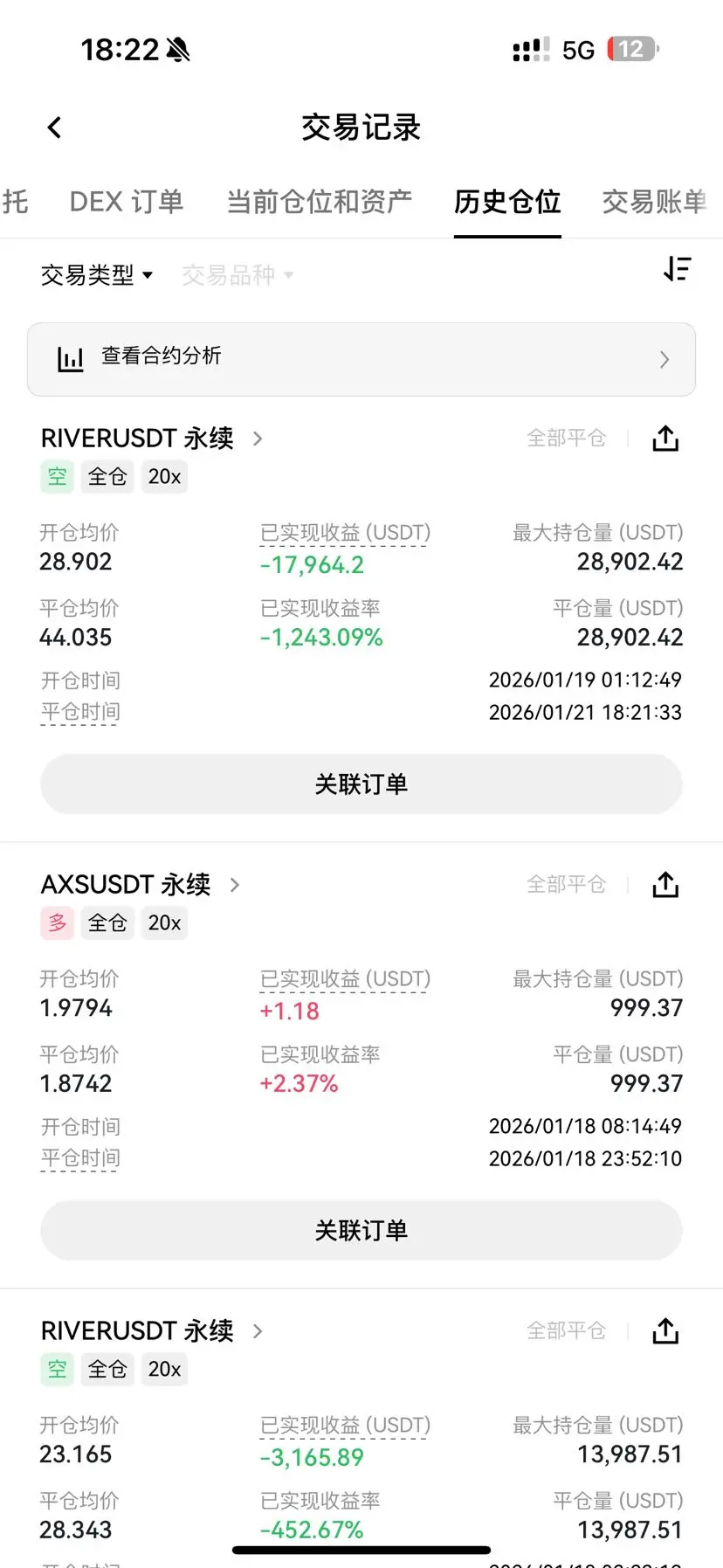Select the 历史仓位 tab
The image size is (723, 1568).
click(507, 202)
